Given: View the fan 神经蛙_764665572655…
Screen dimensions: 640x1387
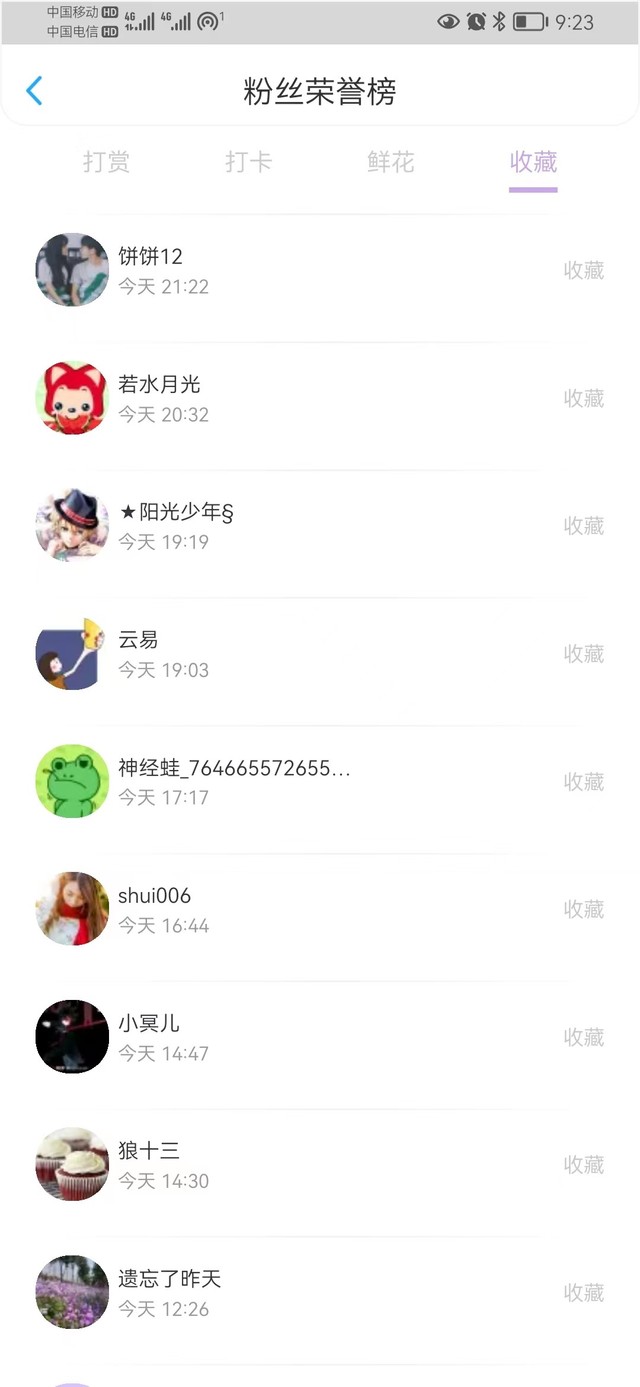Looking at the screenshot, I should pos(320,781).
